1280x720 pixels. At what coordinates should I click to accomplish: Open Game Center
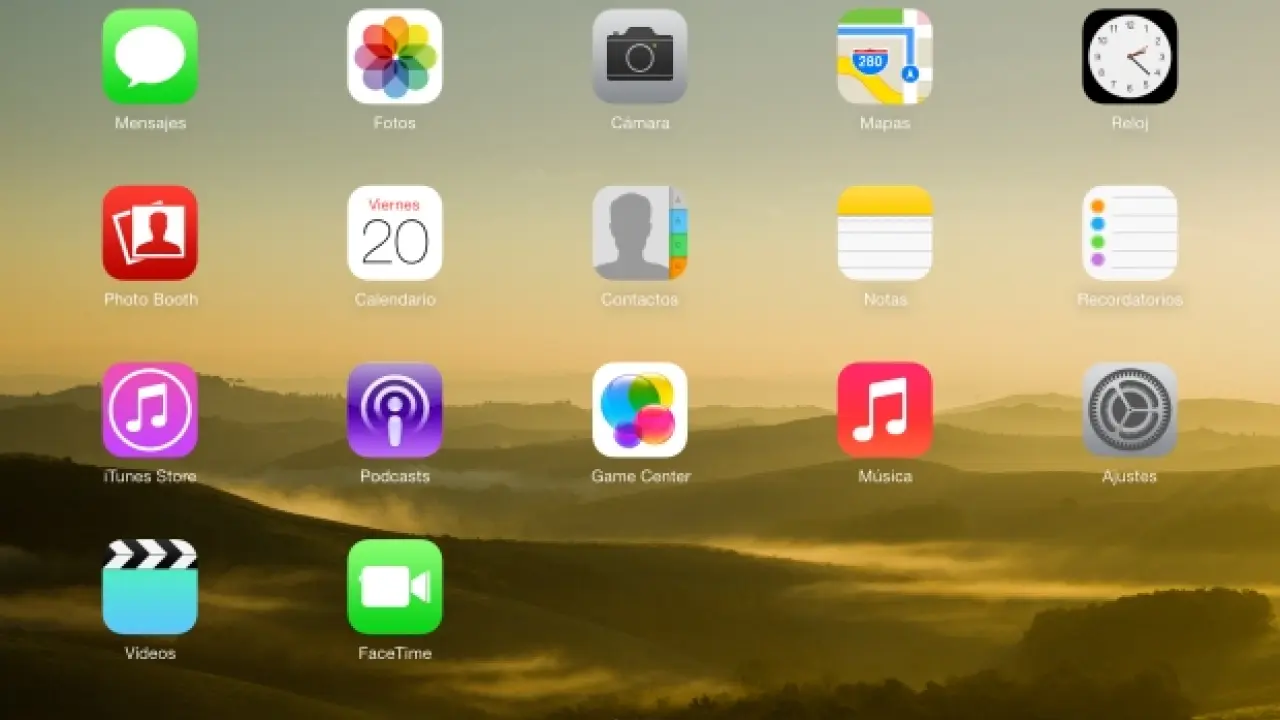point(640,410)
